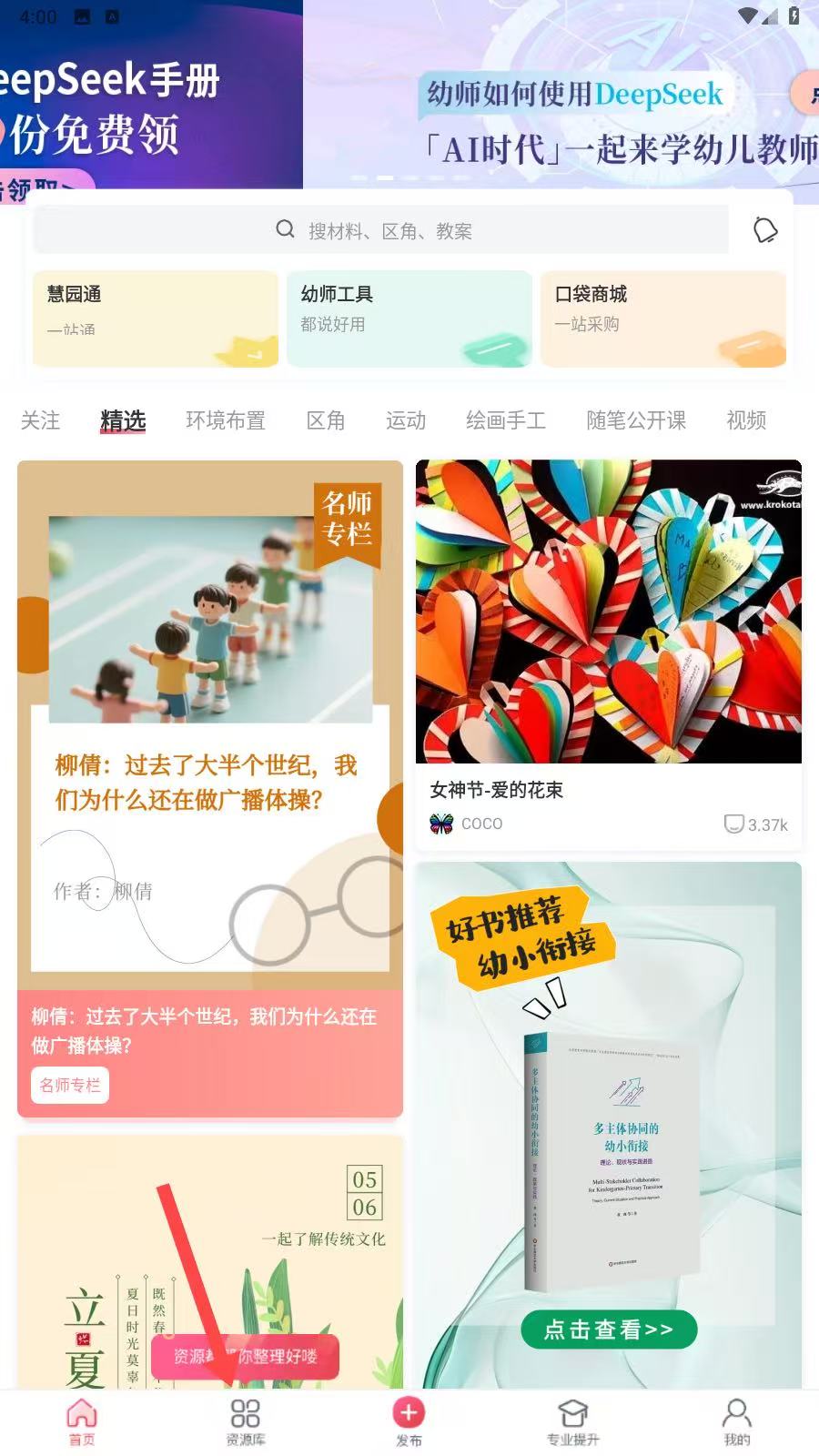The image size is (819, 1456).
Task: Go to the 资源库 tab
Action: pyautogui.click(x=245, y=1422)
